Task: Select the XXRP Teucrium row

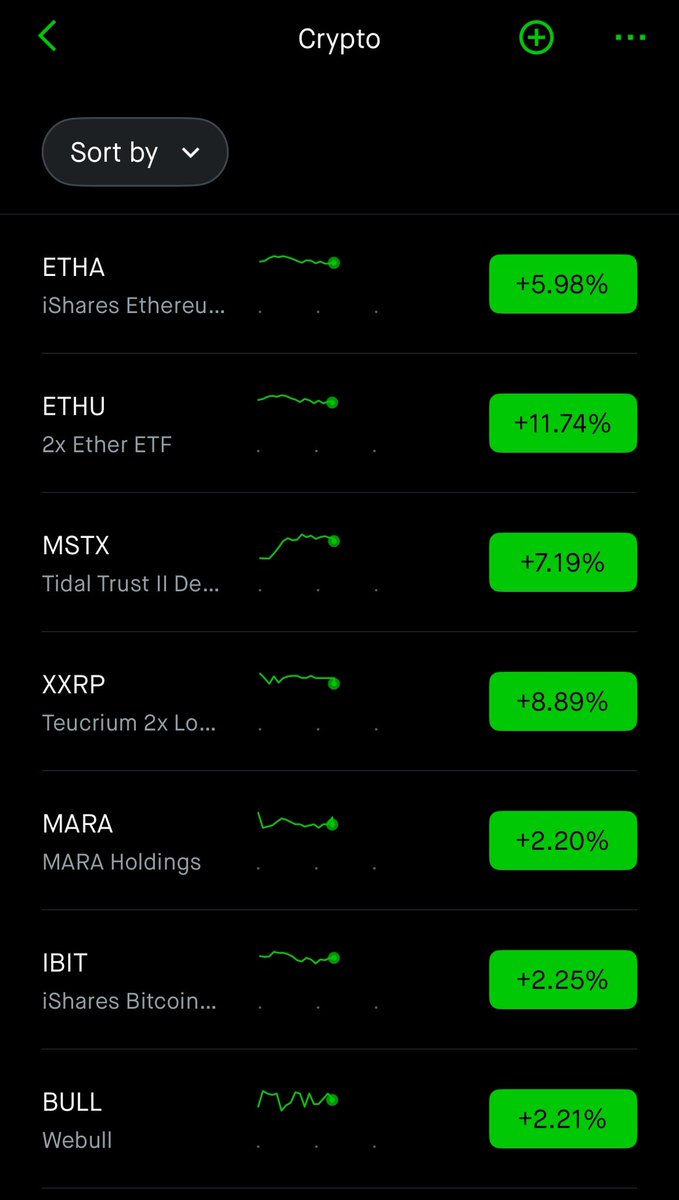Action: coord(339,701)
